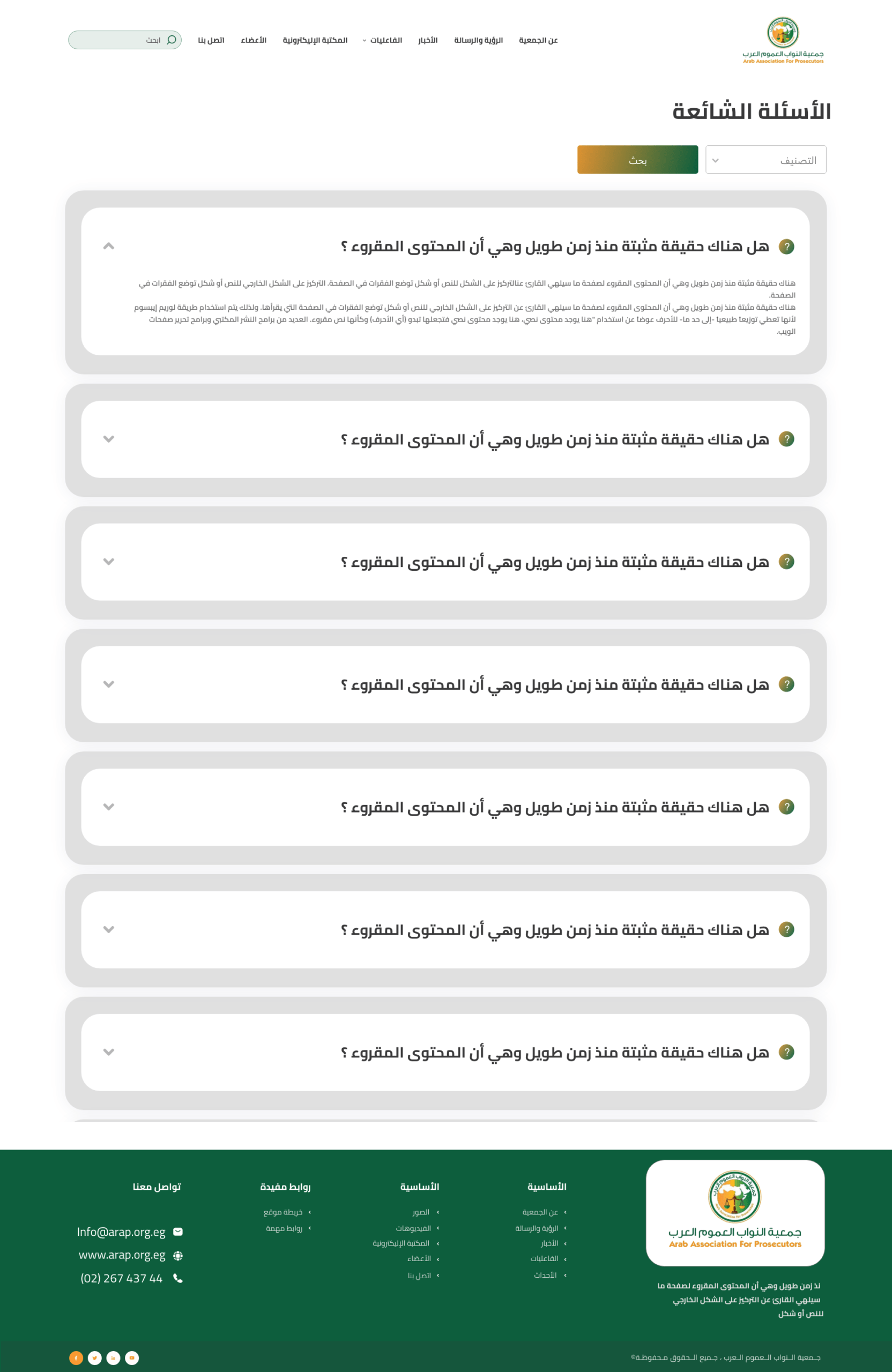Open the Facebook icon in the footer

click(x=76, y=1358)
